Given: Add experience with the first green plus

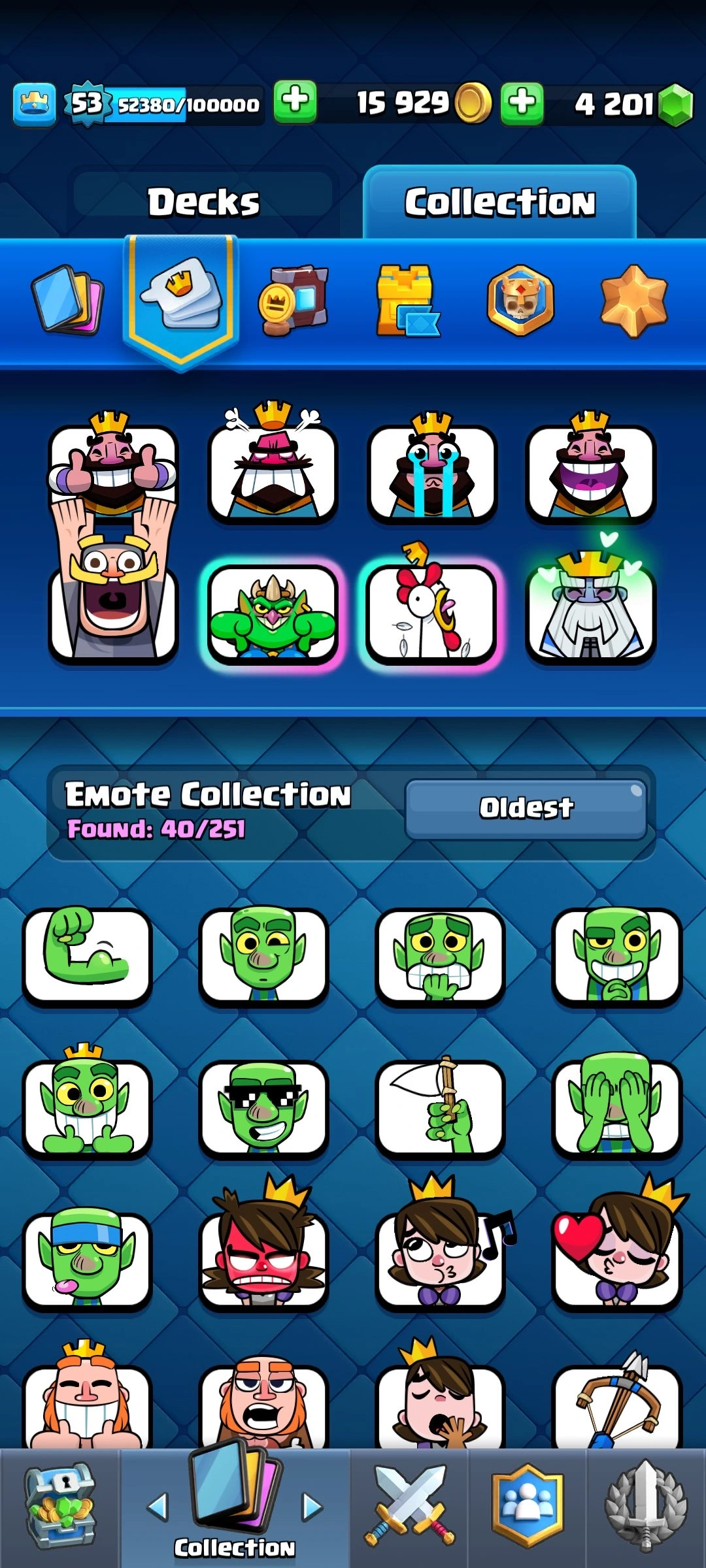Looking at the screenshot, I should click(x=295, y=102).
